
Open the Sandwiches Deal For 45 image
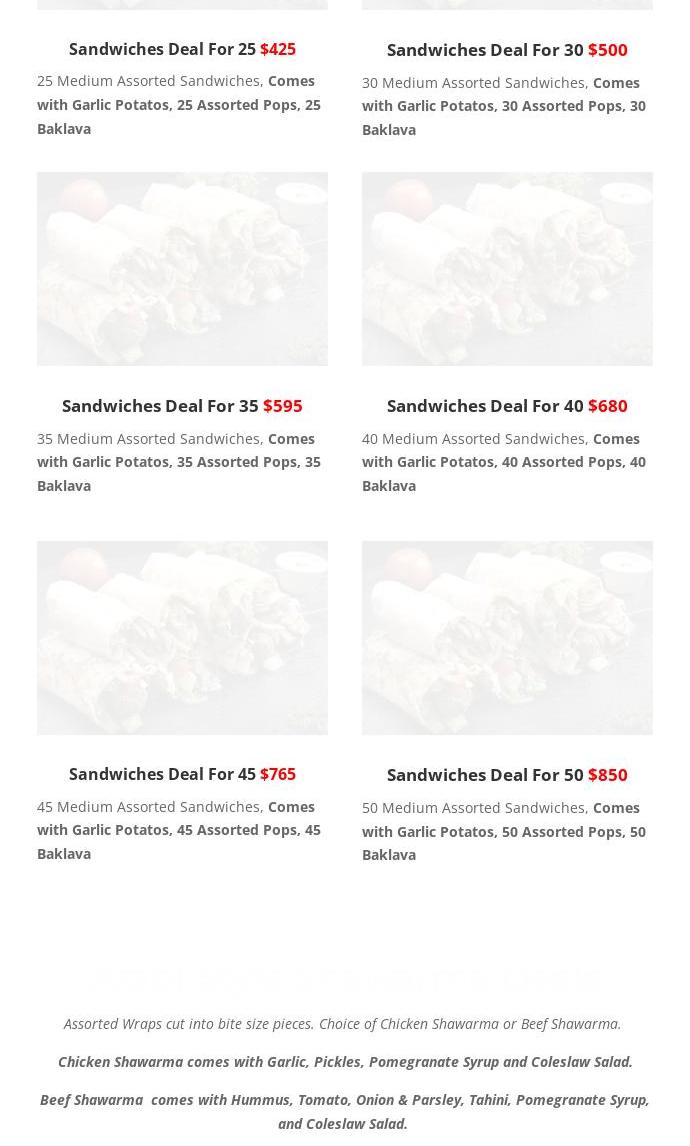click(x=182, y=637)
